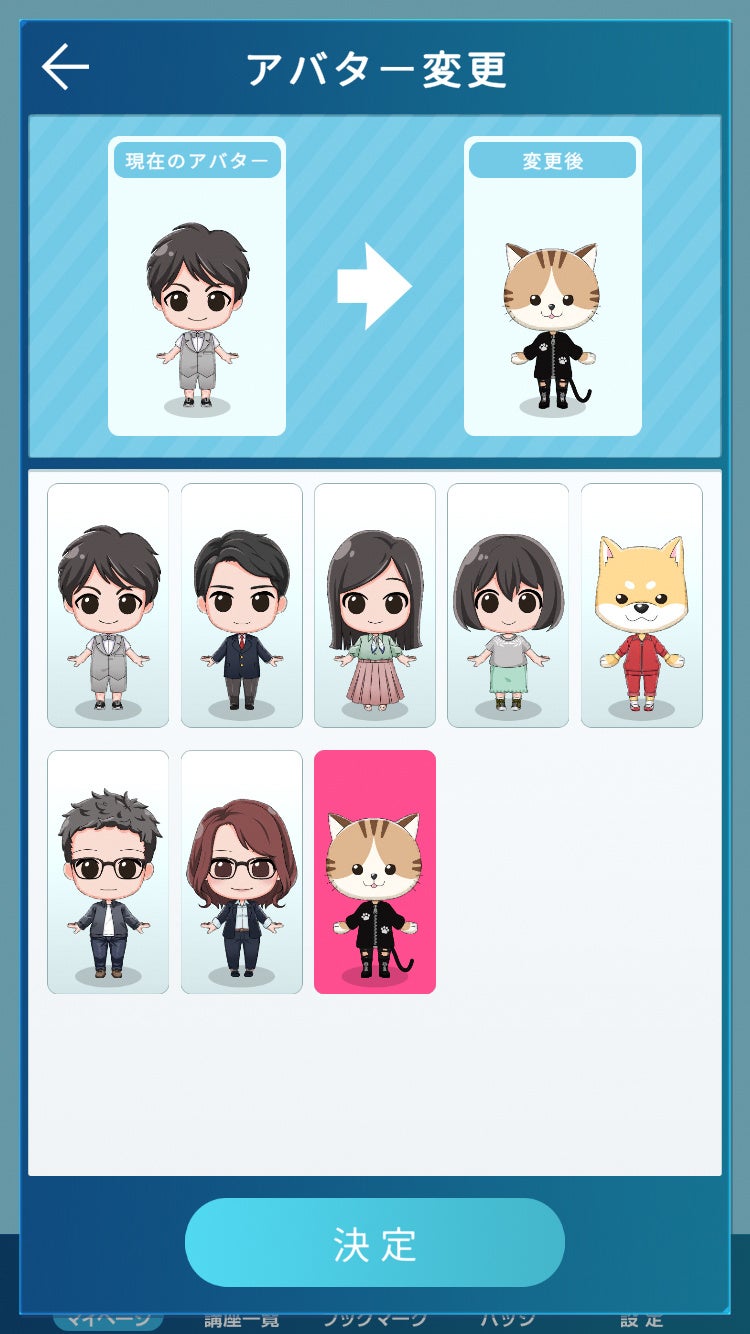
Task: Pick the gray-haired man with glasses avatar
Action: 108,872
